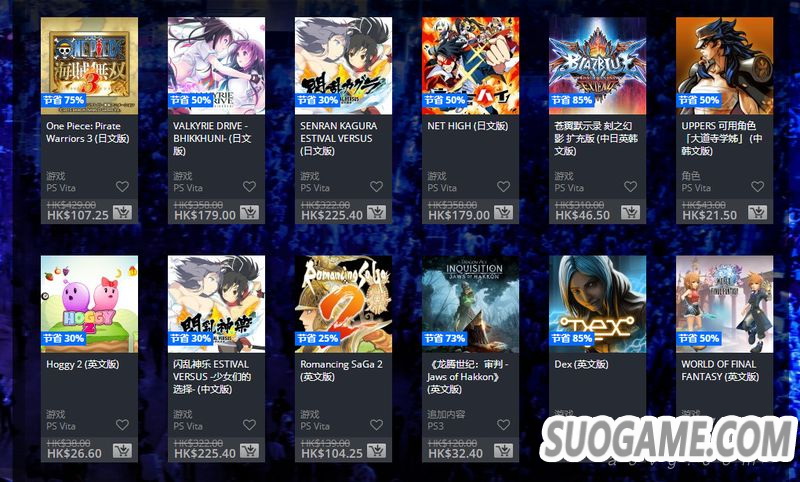Open WORLD OF FINAL FANTASY game card
The height and width of the screenshot is (482, 800).
point(724,303)
